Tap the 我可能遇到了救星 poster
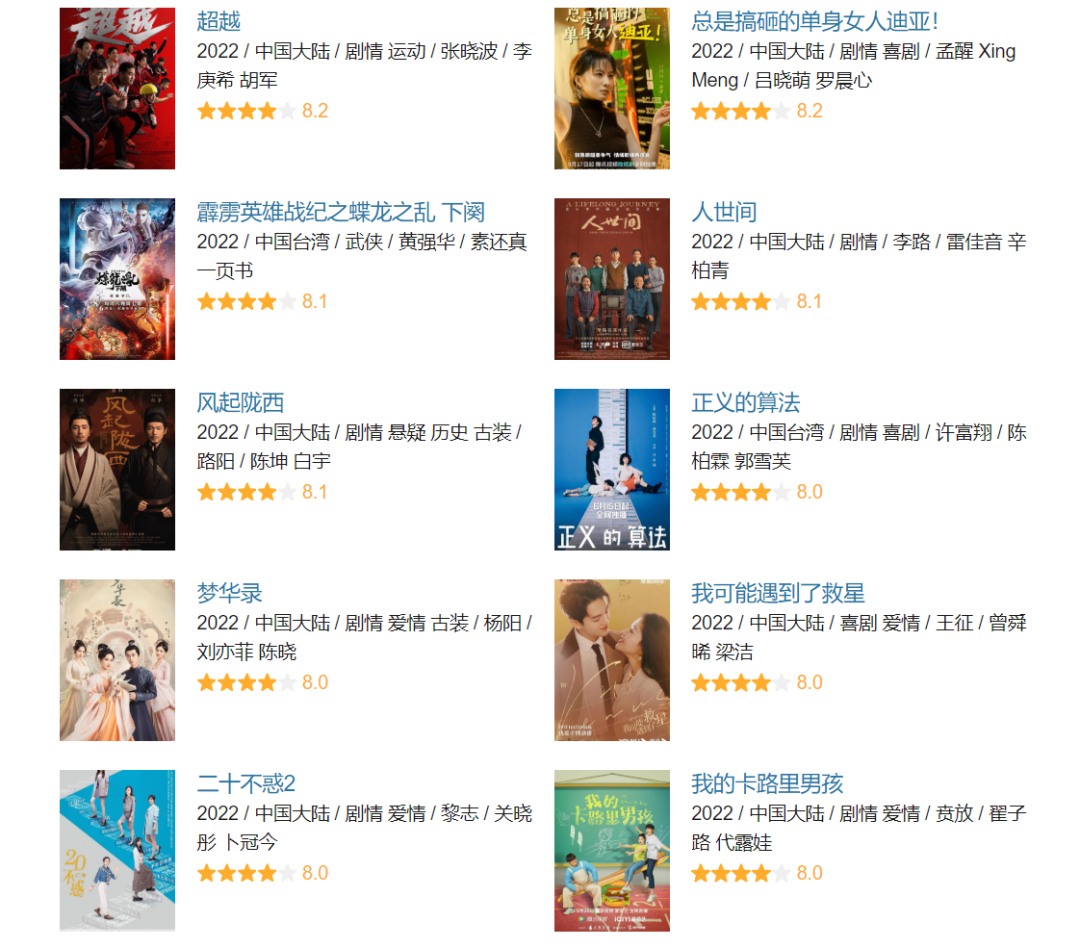Viewport: 1080px width, 948px height. click(612, 660)
